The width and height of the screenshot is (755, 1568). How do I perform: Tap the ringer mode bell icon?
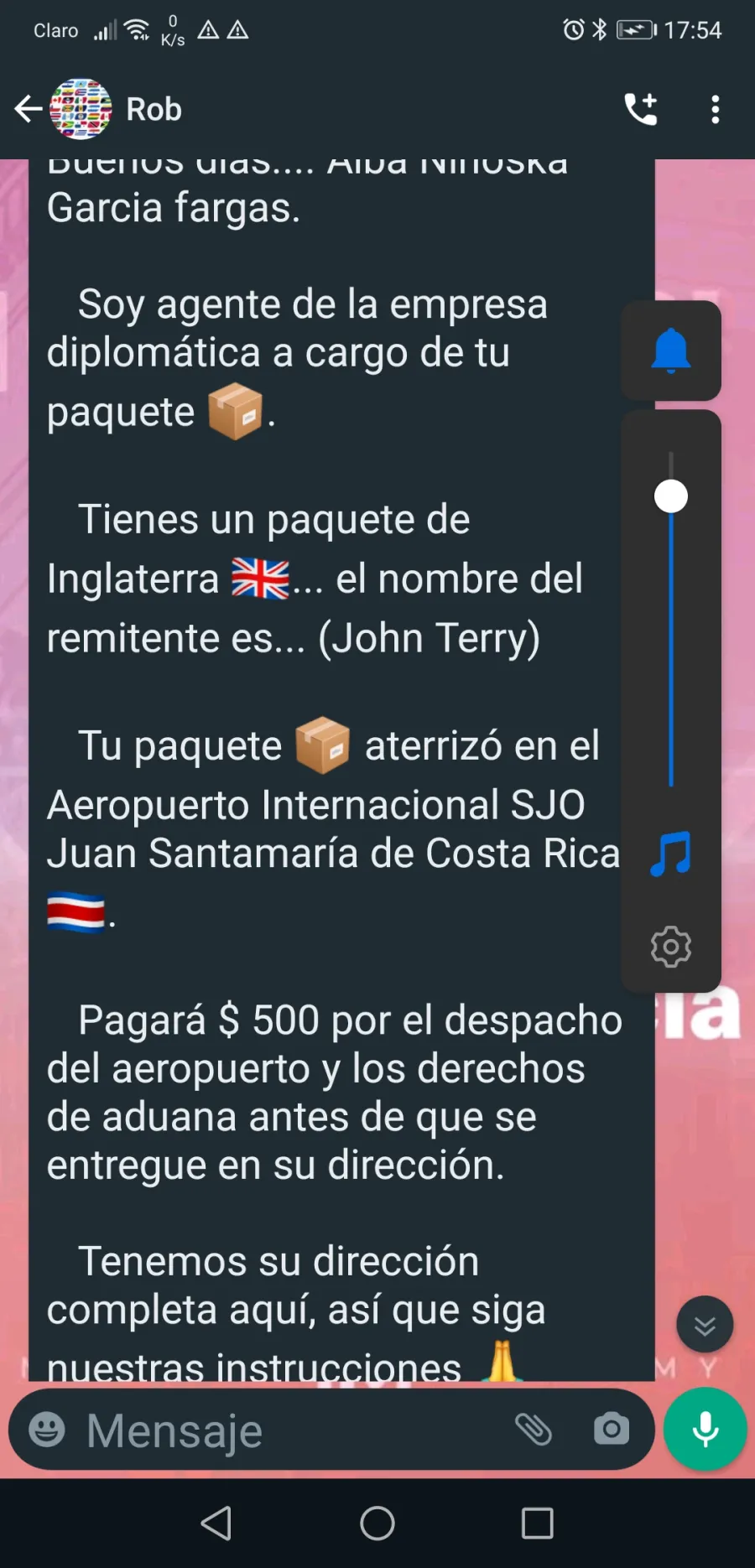671,350
